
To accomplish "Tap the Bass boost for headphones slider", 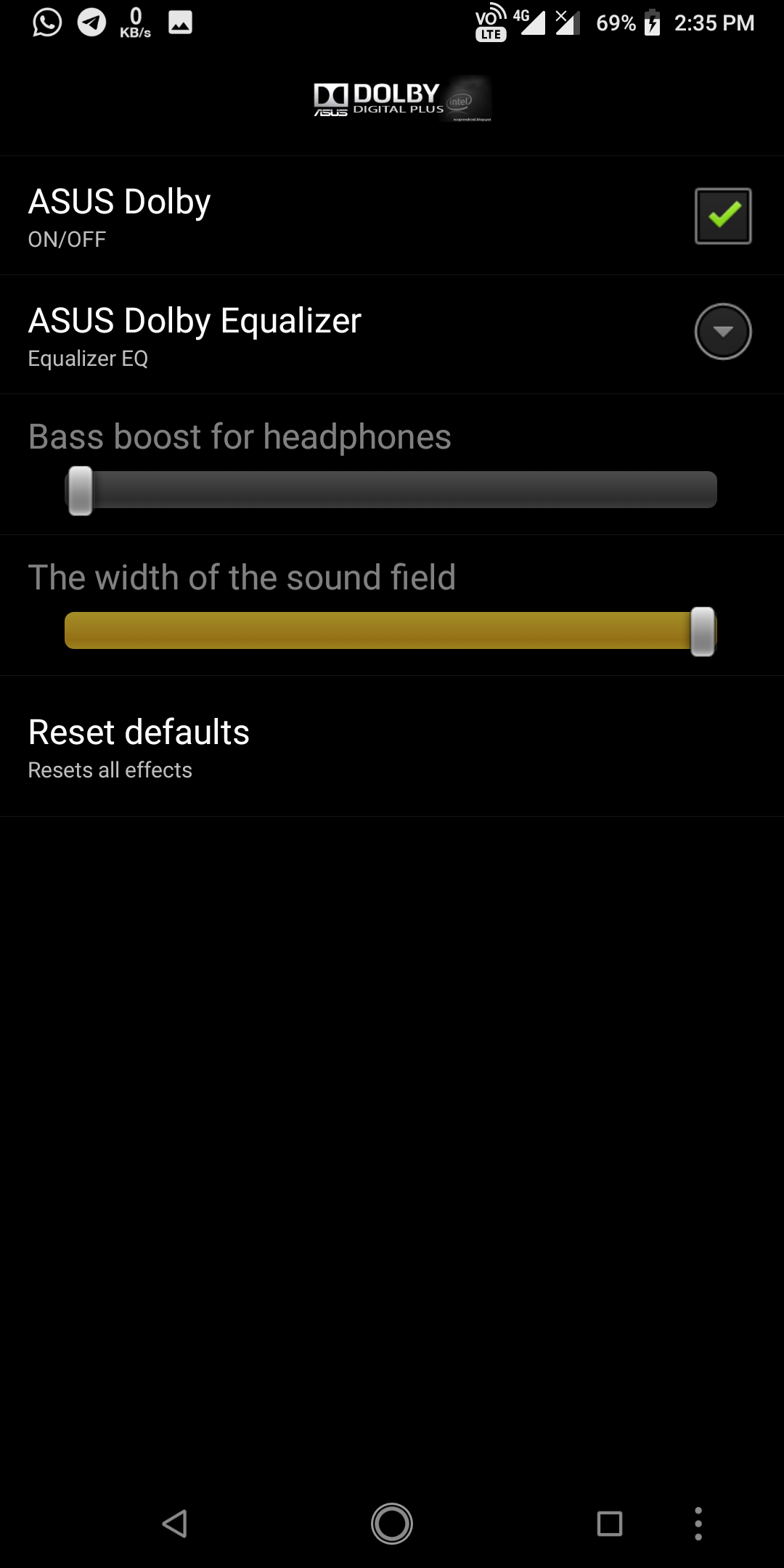I will tap(391, 490).
